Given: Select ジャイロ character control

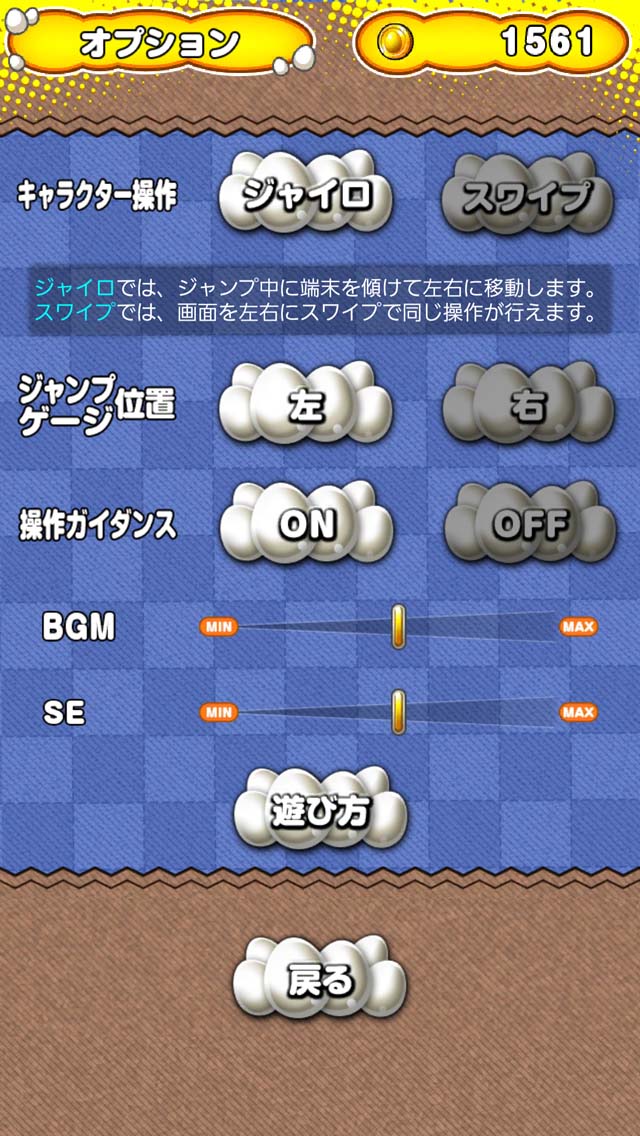Looking at the screenshot, I should pyautogui.click(x=306, y=193).
